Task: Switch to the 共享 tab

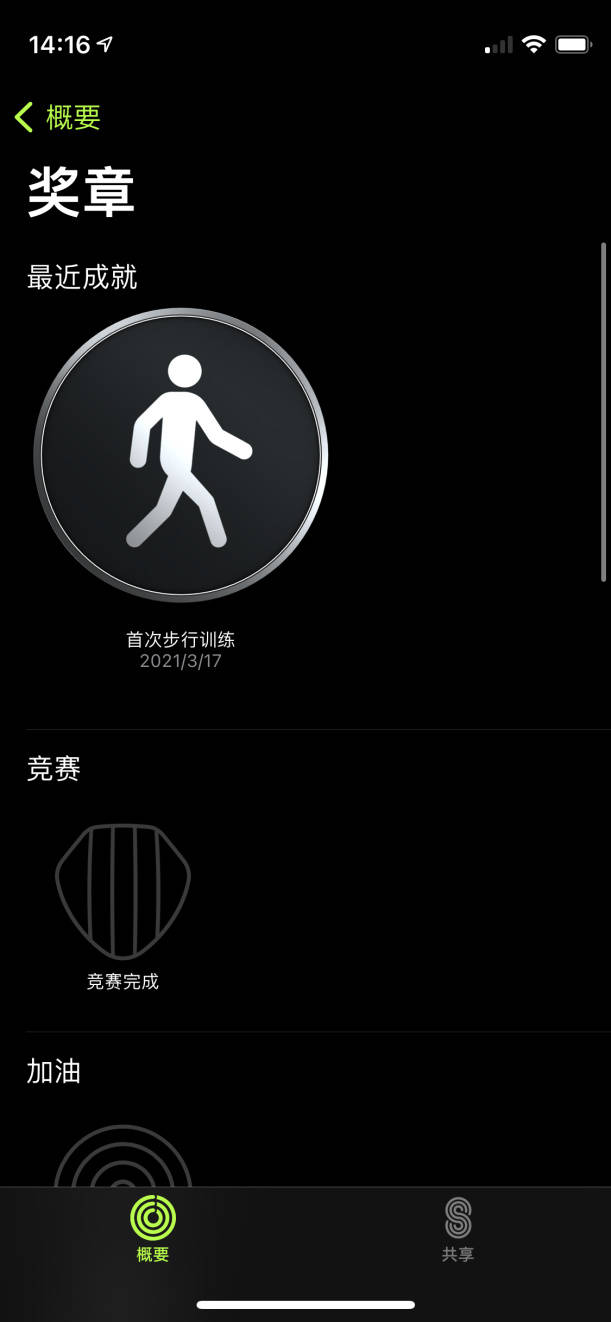Action: [x=457, y=1229]
